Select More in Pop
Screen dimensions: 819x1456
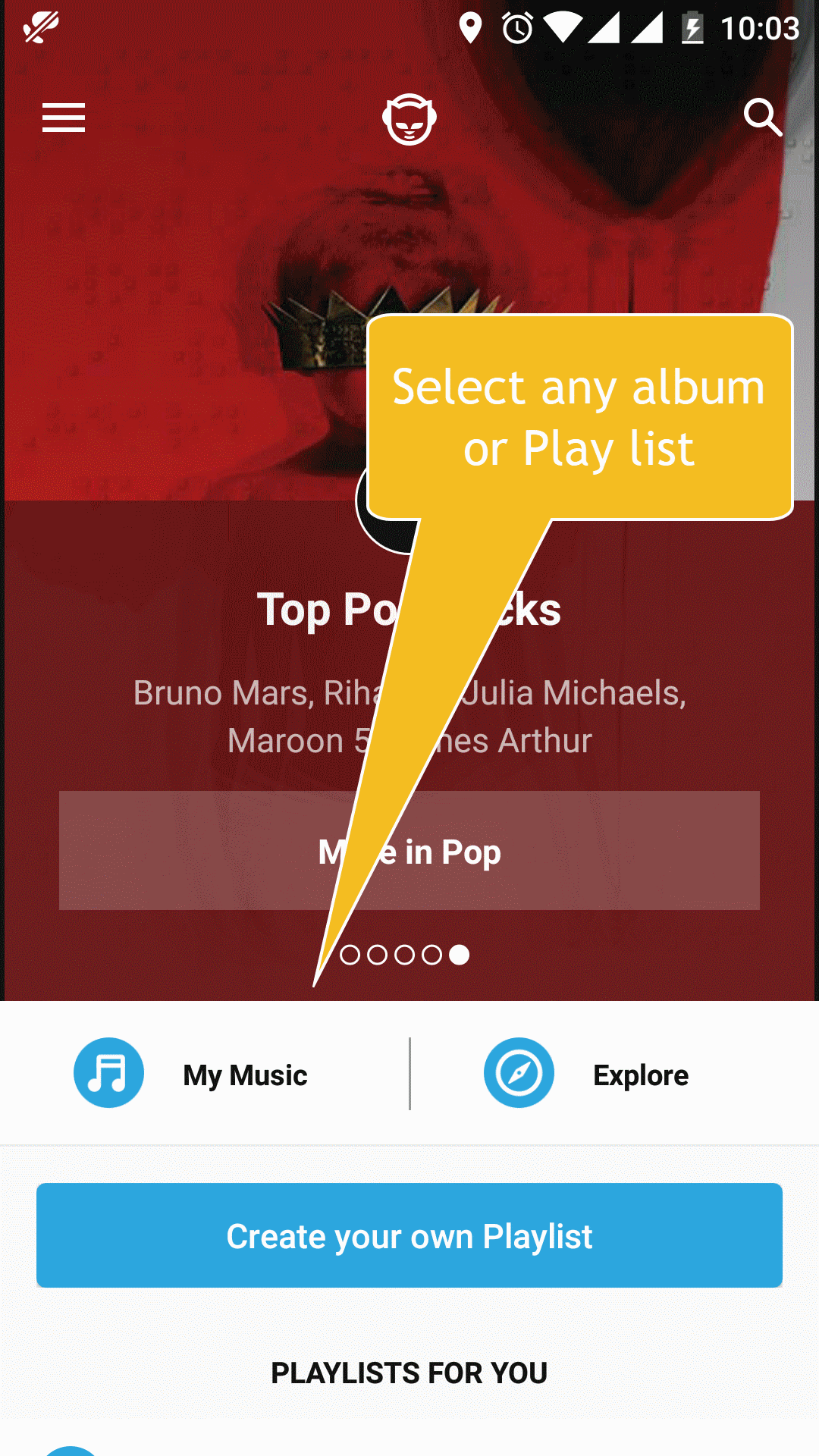pyautogui.click(x=409, y=851)
